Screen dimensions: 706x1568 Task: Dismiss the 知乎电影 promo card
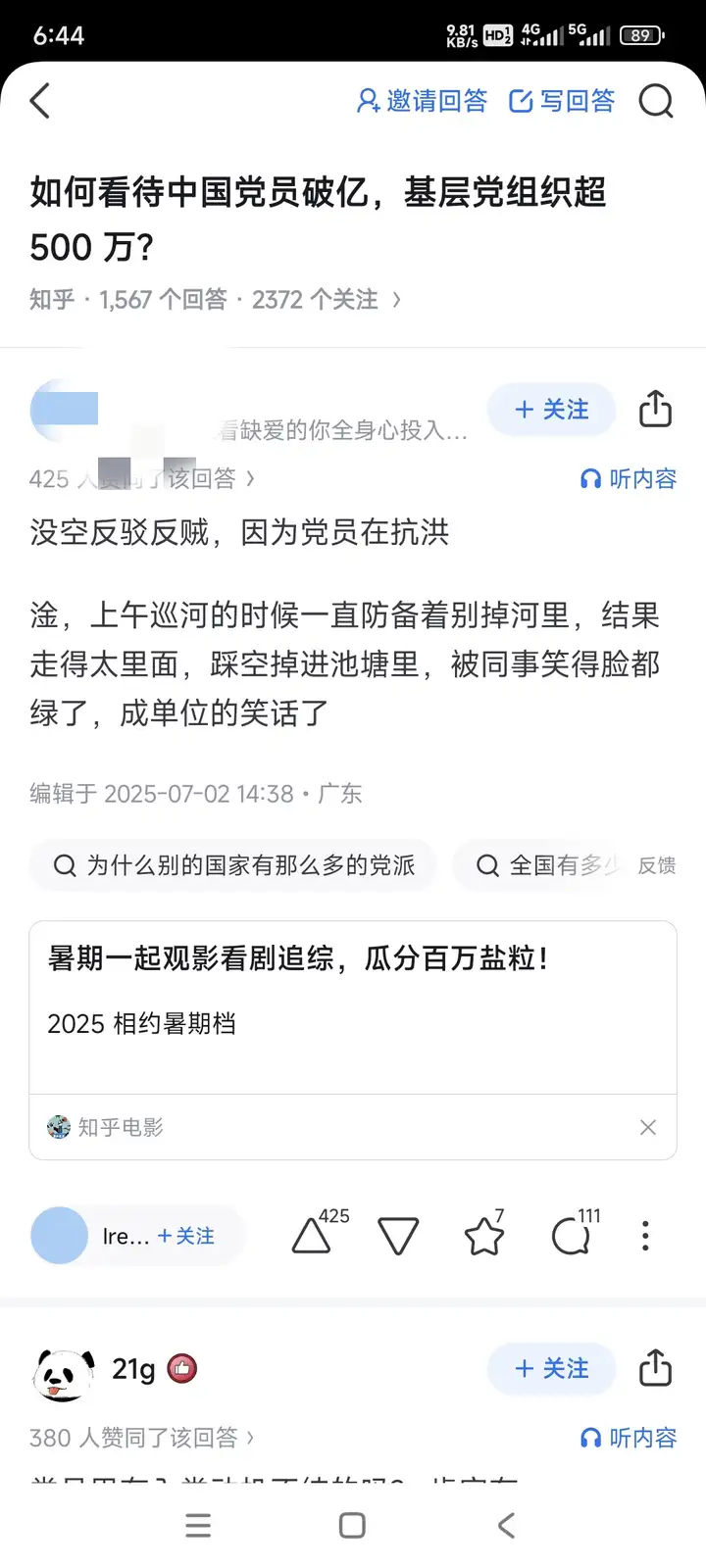(x=648, y=1127)
